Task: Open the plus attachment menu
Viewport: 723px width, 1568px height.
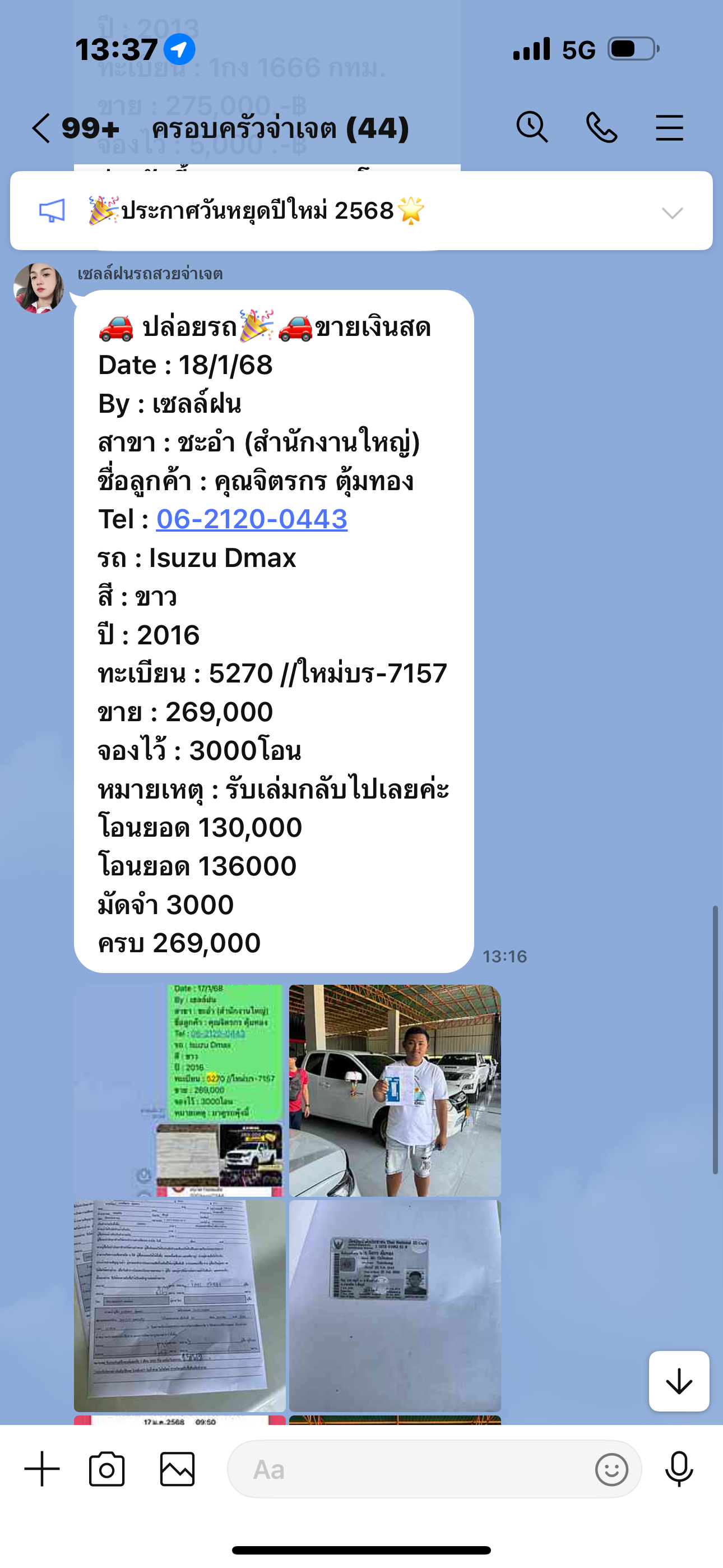Action: (42, 1469)
